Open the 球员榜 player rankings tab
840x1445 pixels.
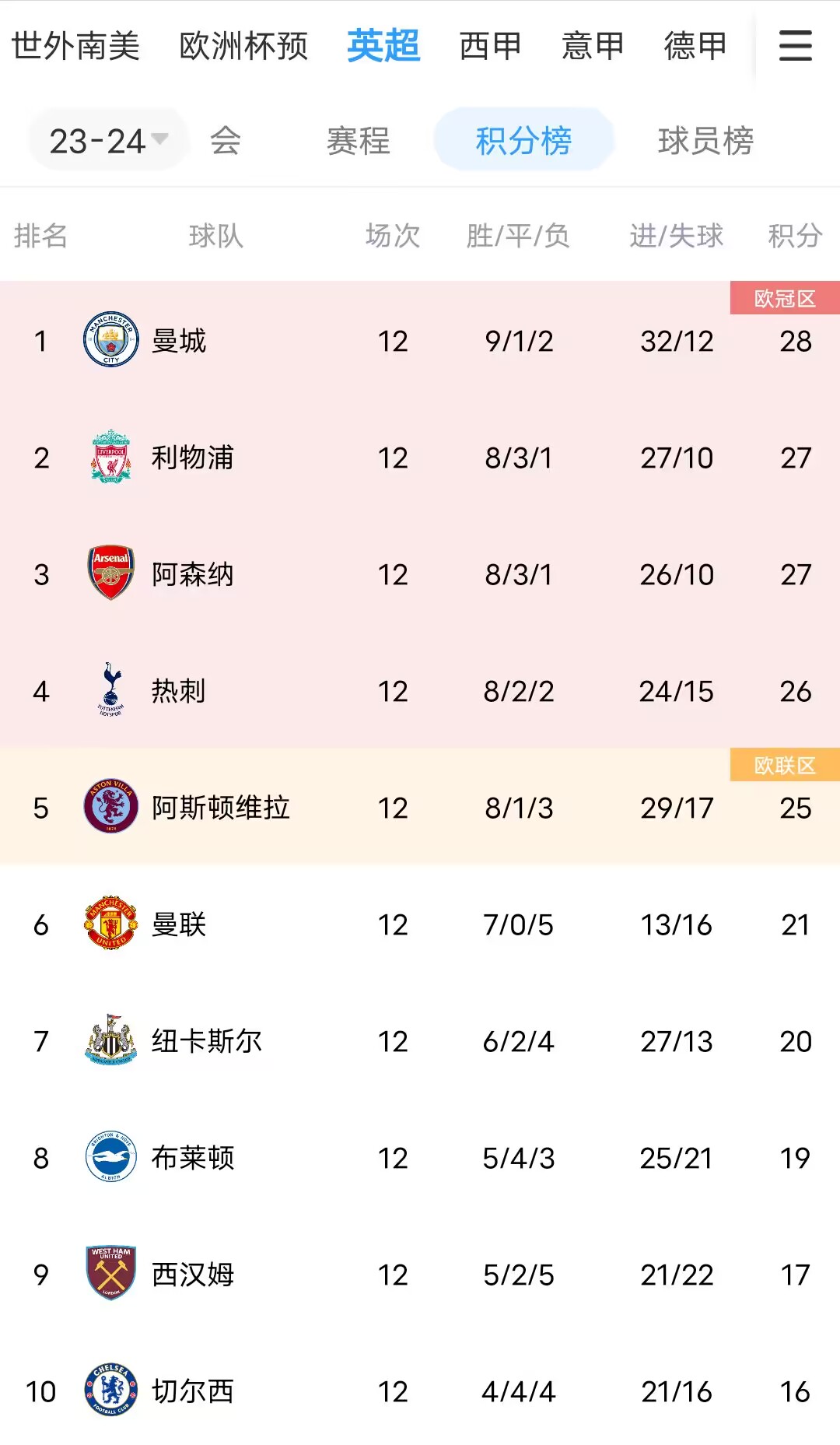705,141
